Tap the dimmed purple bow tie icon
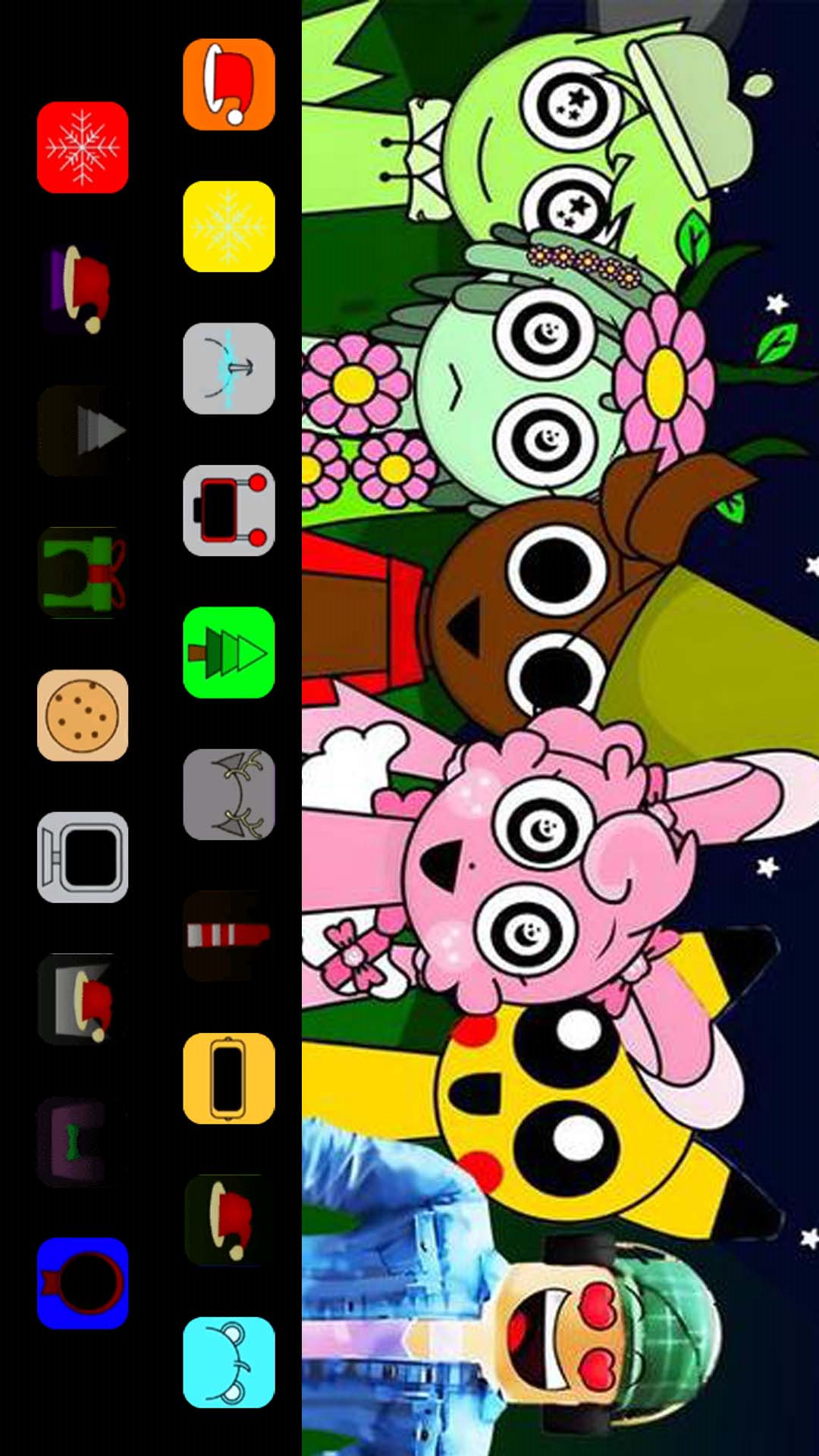 click(83, 1141)
